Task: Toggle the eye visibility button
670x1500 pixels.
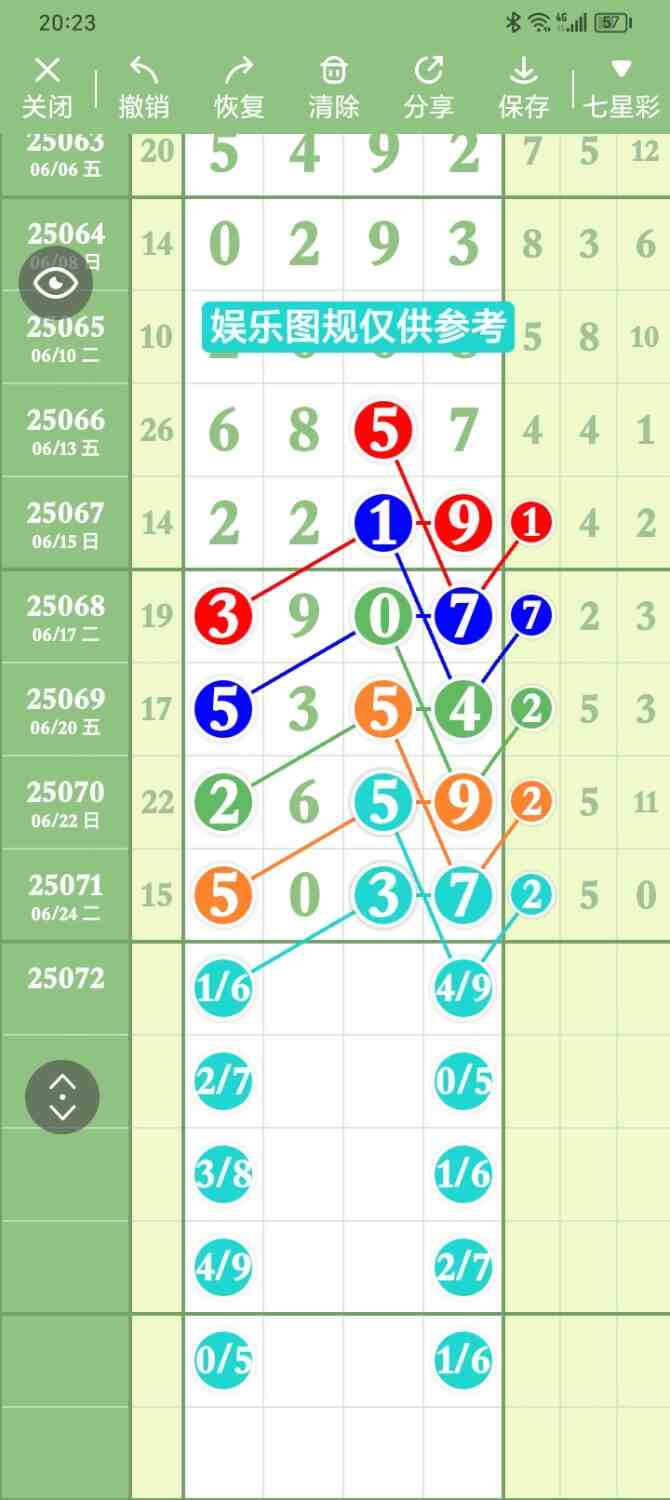Action: (56, 283)
